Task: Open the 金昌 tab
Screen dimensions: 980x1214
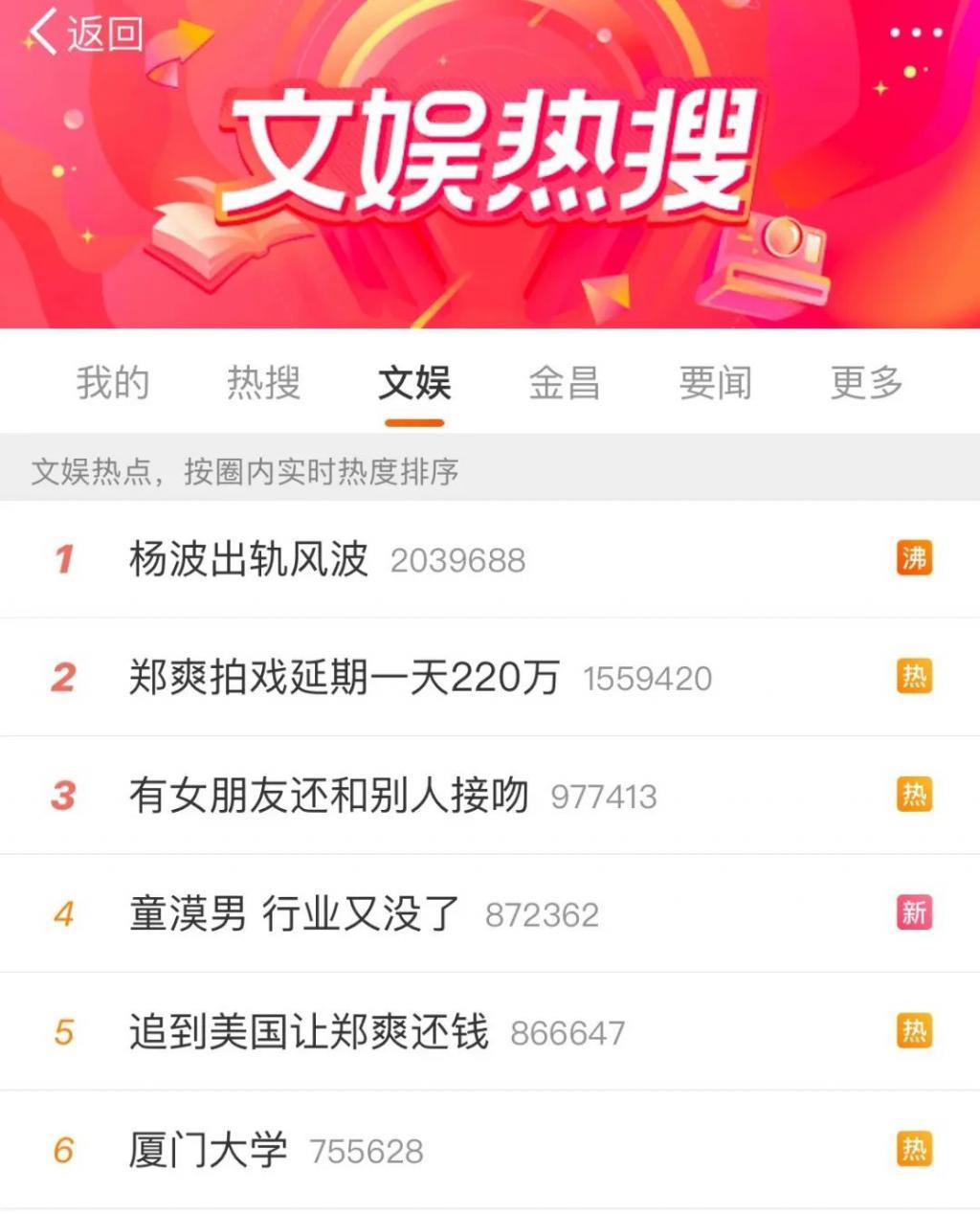Action: coord(567,383)
